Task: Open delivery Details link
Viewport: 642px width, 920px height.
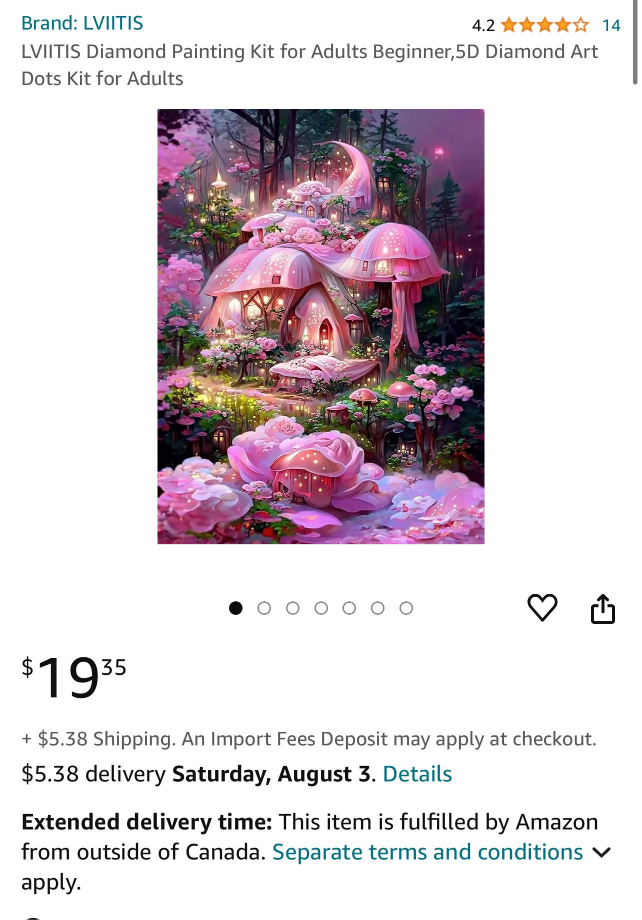Action: coord(417,774)
